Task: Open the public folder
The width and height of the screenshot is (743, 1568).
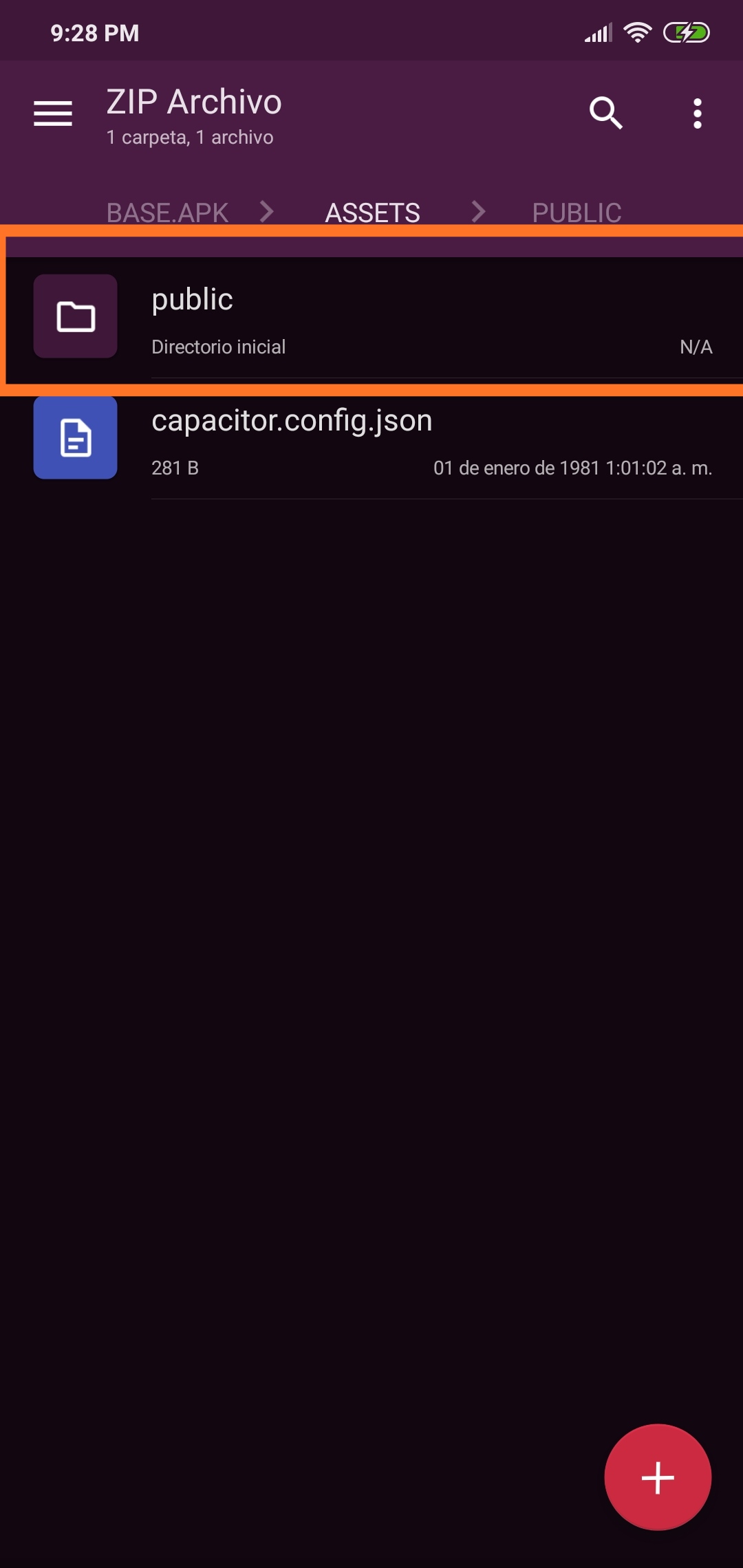Action: tap(371, 317)
